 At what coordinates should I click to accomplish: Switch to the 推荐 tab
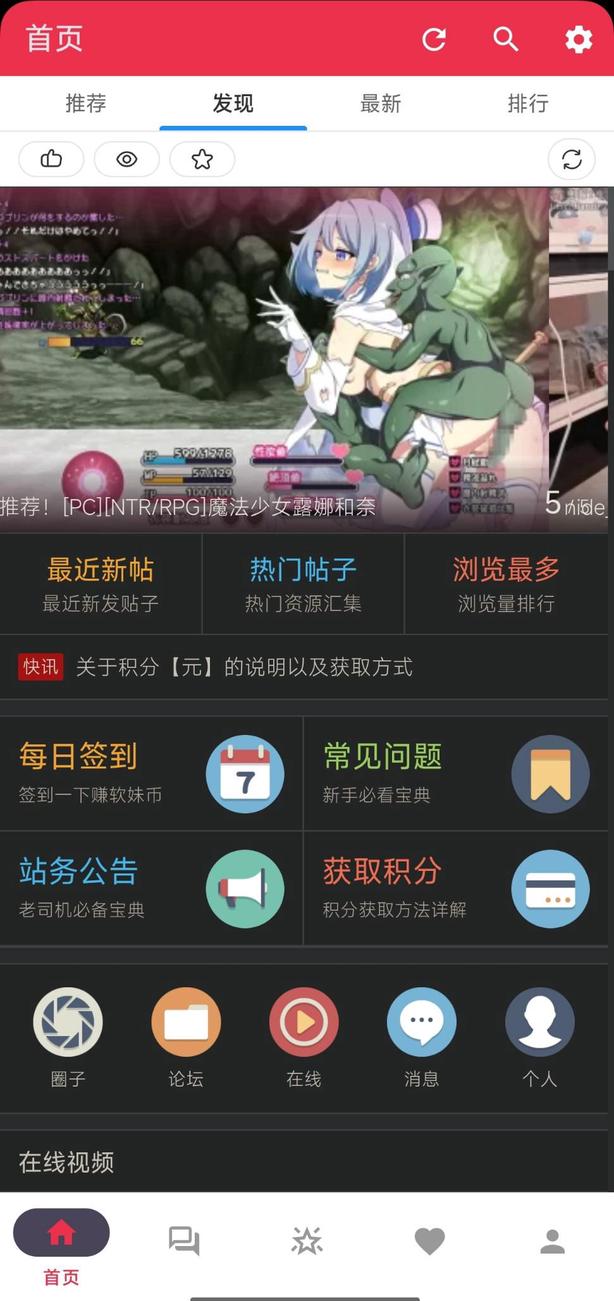point(85,104)
